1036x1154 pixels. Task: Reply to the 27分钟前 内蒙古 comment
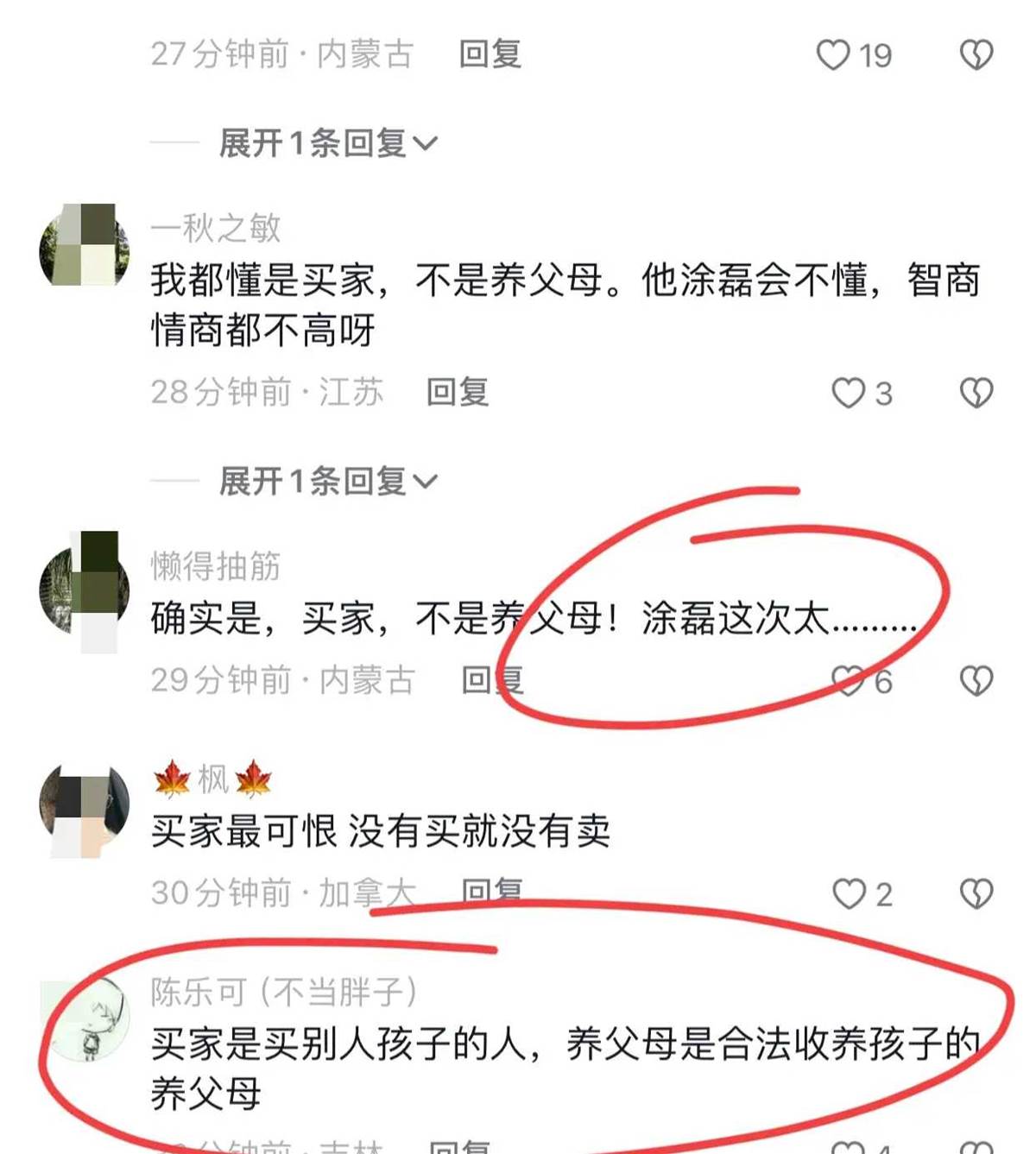pos(490,54)
